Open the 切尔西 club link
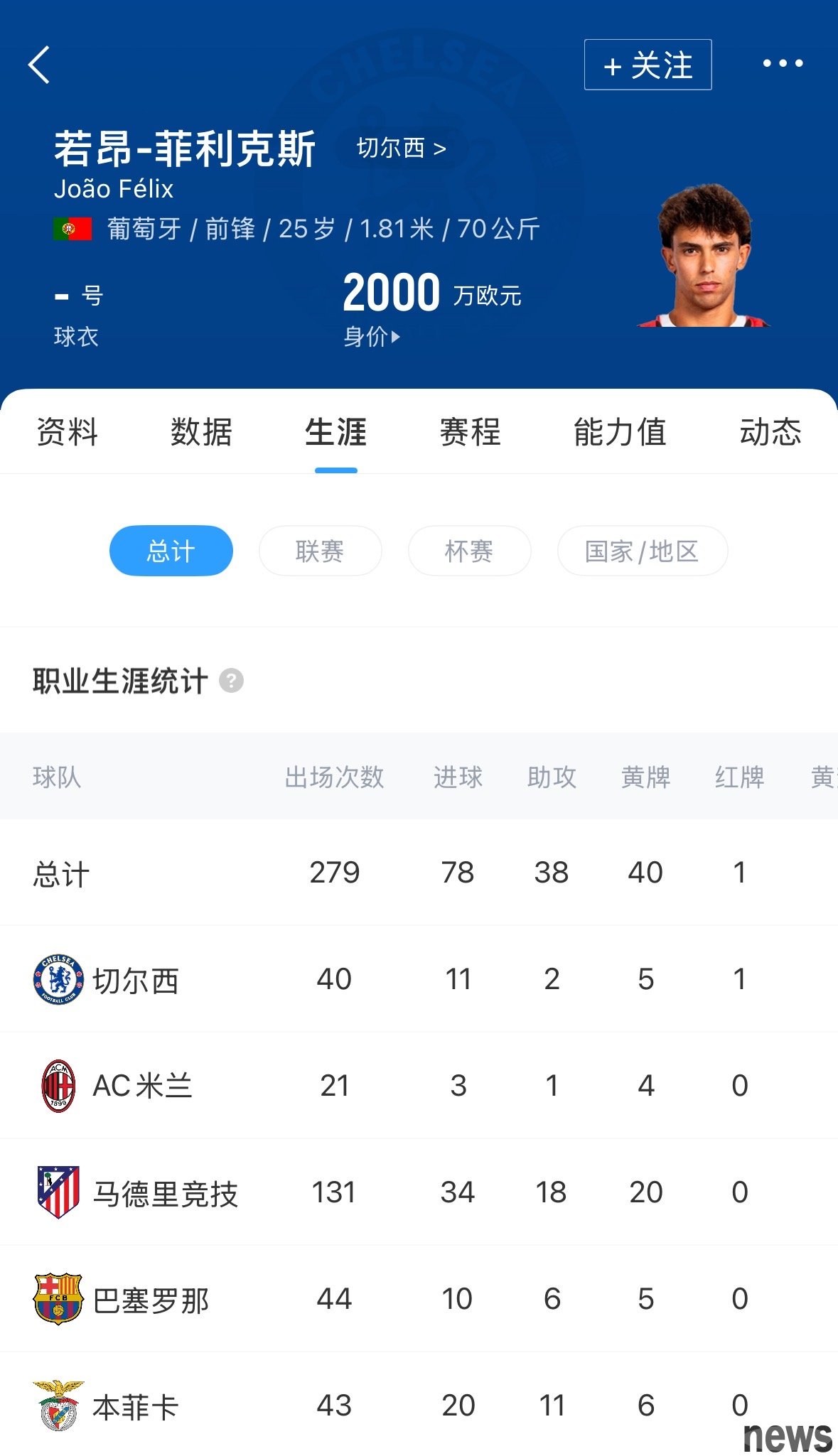The height and width of the screenshot is (1456, 838). 401,148
